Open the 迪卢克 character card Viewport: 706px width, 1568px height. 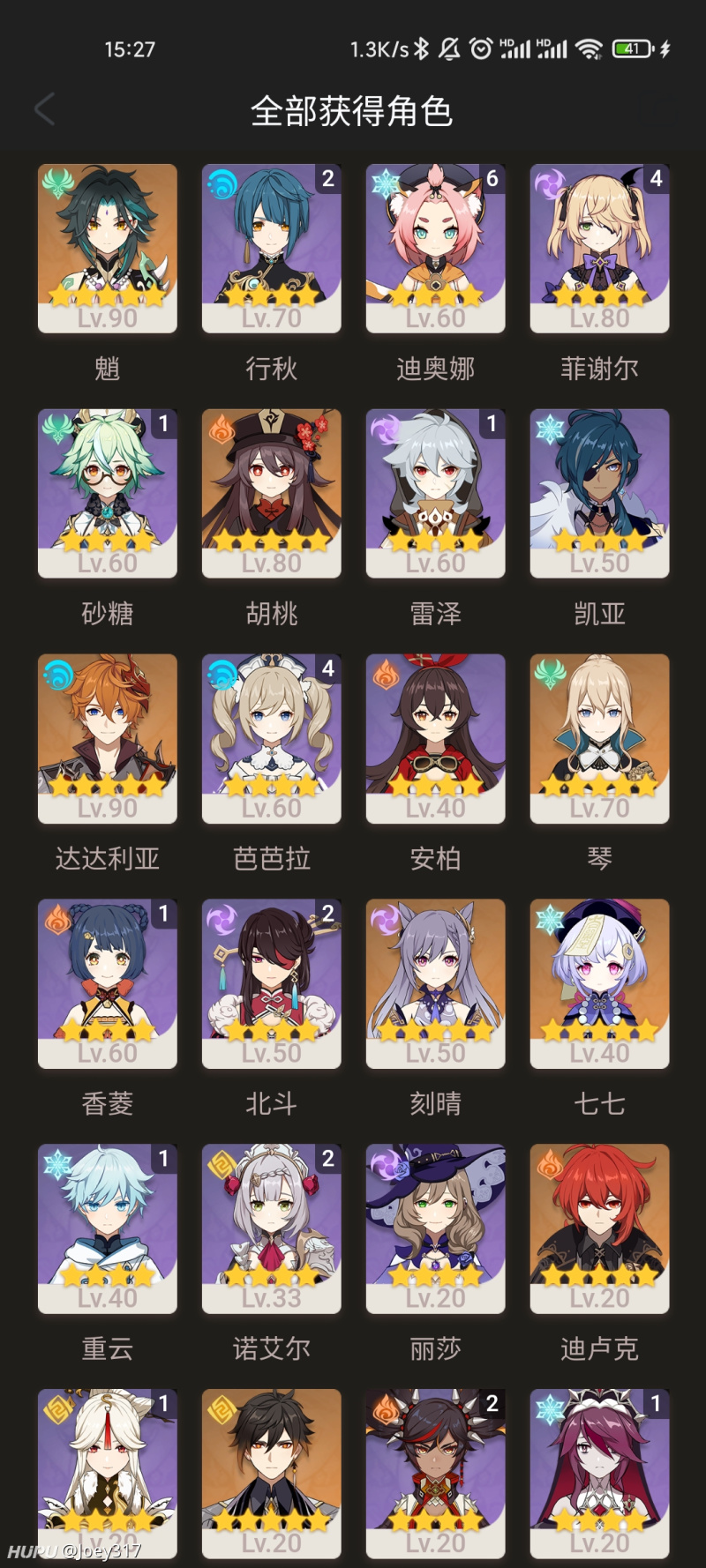click(600, 1229)
